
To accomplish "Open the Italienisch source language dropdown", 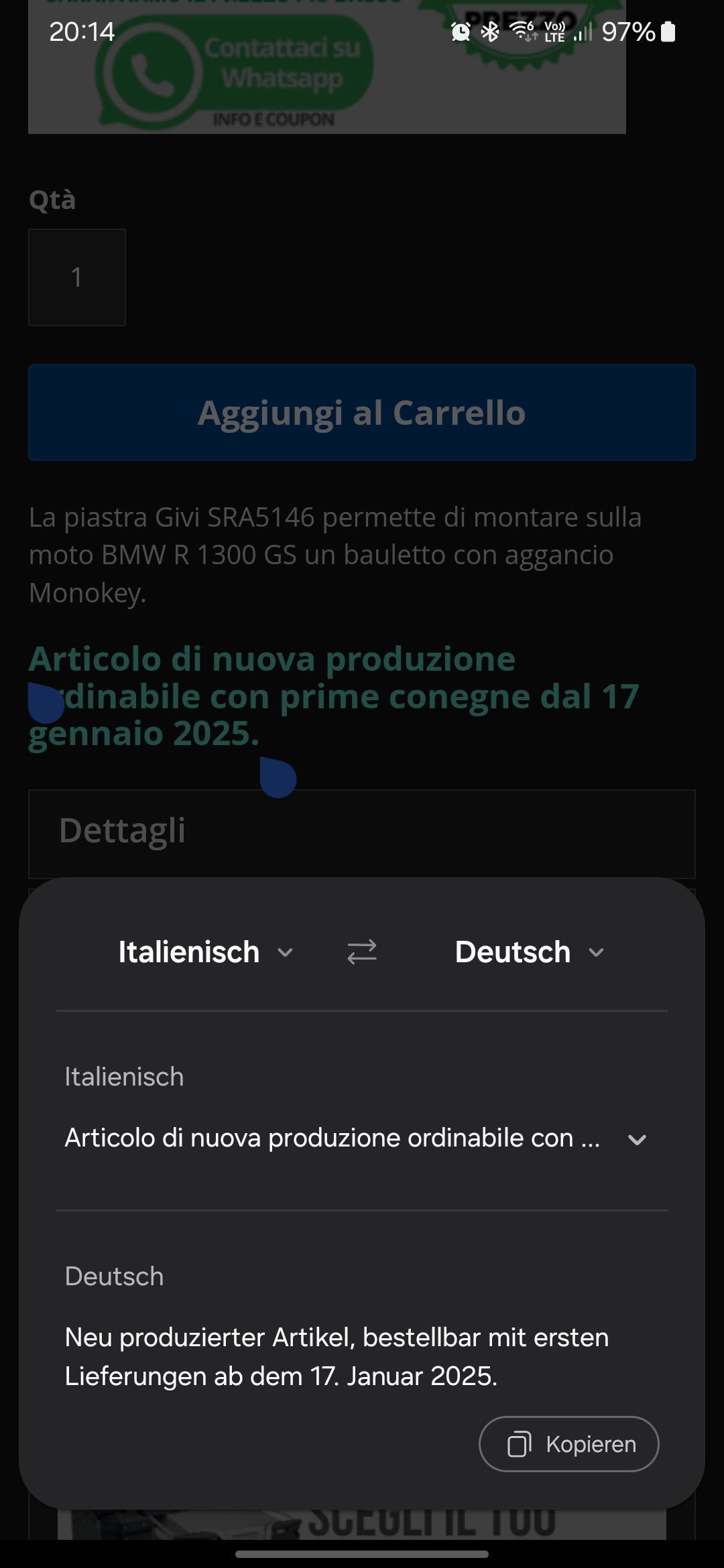I will 205,952.
